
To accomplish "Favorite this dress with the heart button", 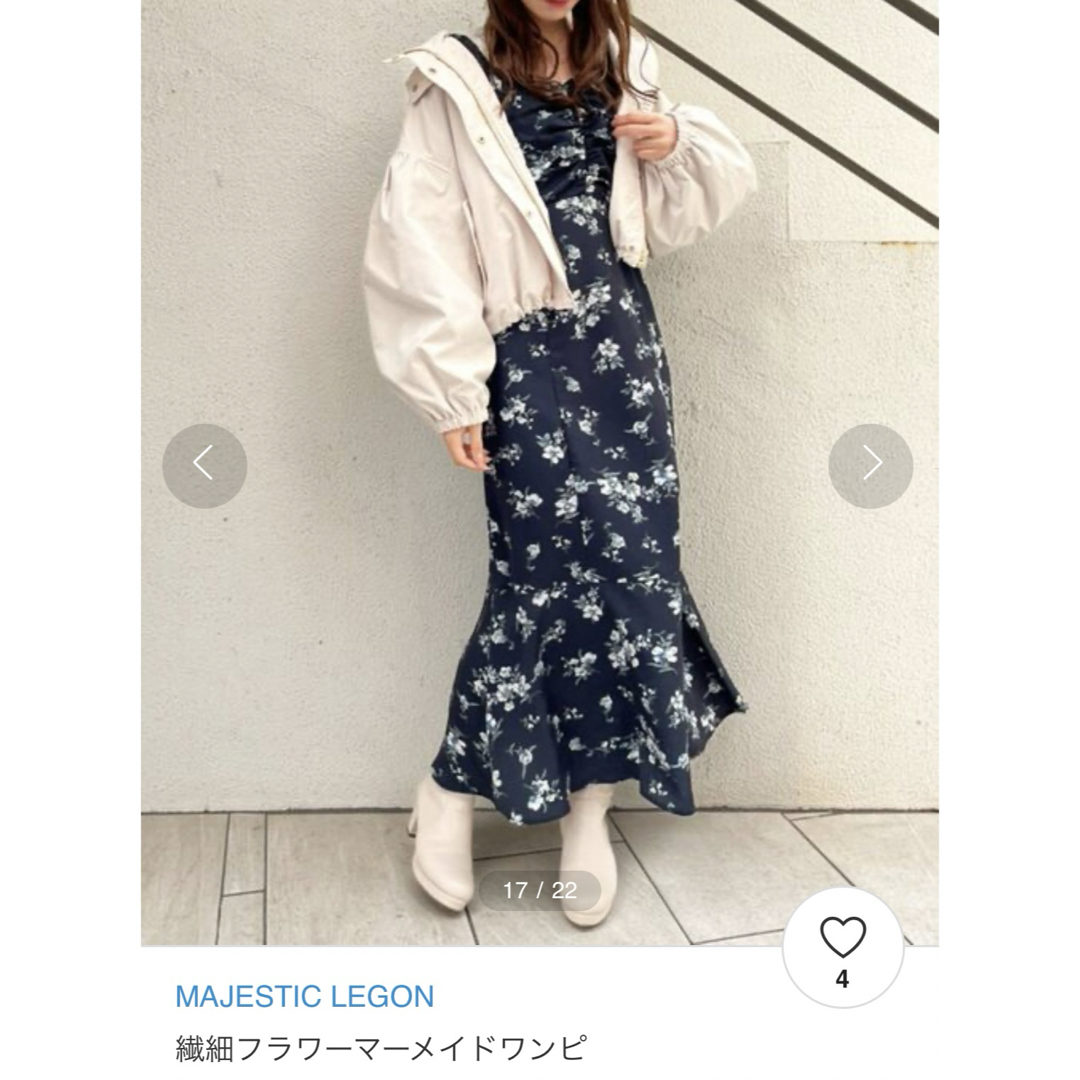I will coord(842,946).
